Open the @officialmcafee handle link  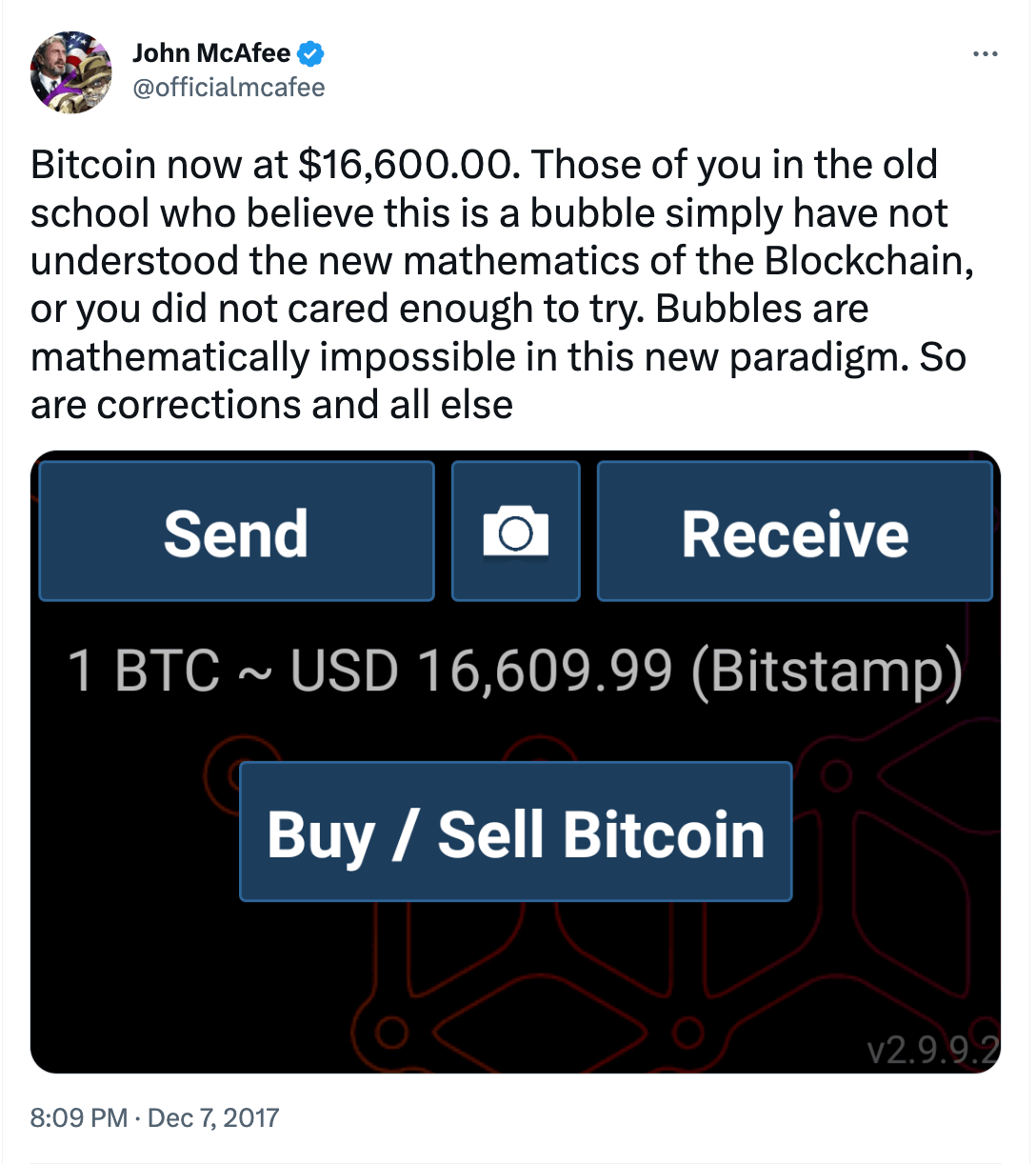(229, 88)
